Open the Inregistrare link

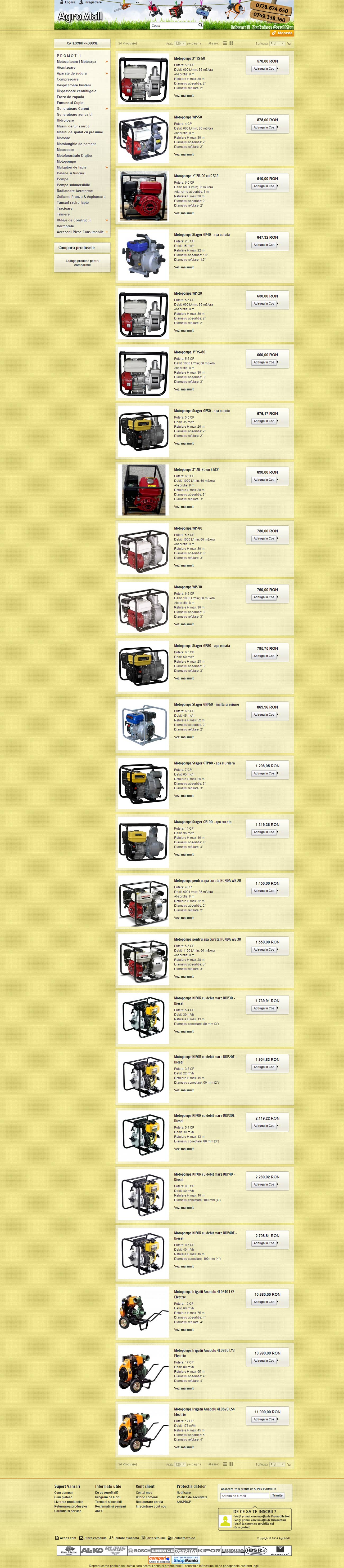92,2
